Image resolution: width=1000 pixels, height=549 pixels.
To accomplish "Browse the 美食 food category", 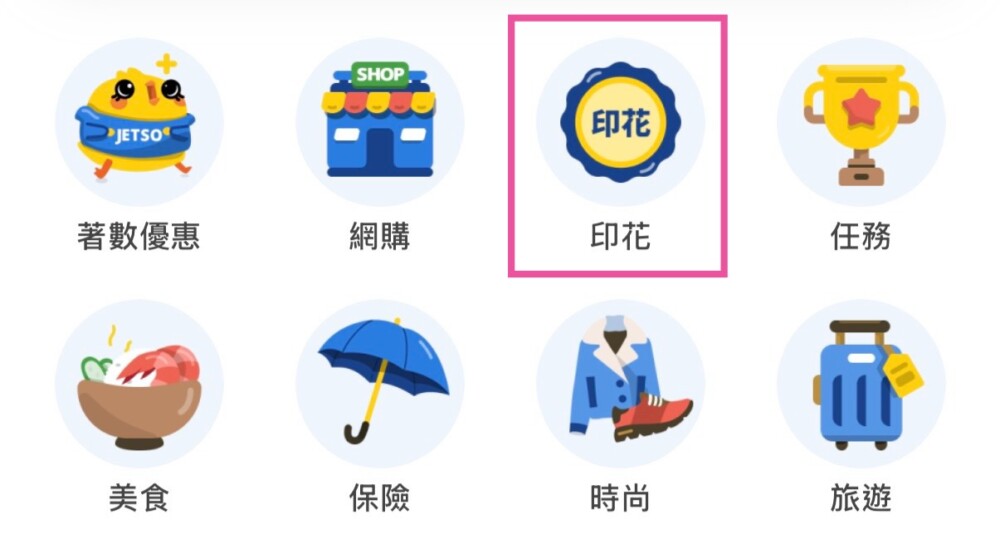I will [x=139, y=383].
